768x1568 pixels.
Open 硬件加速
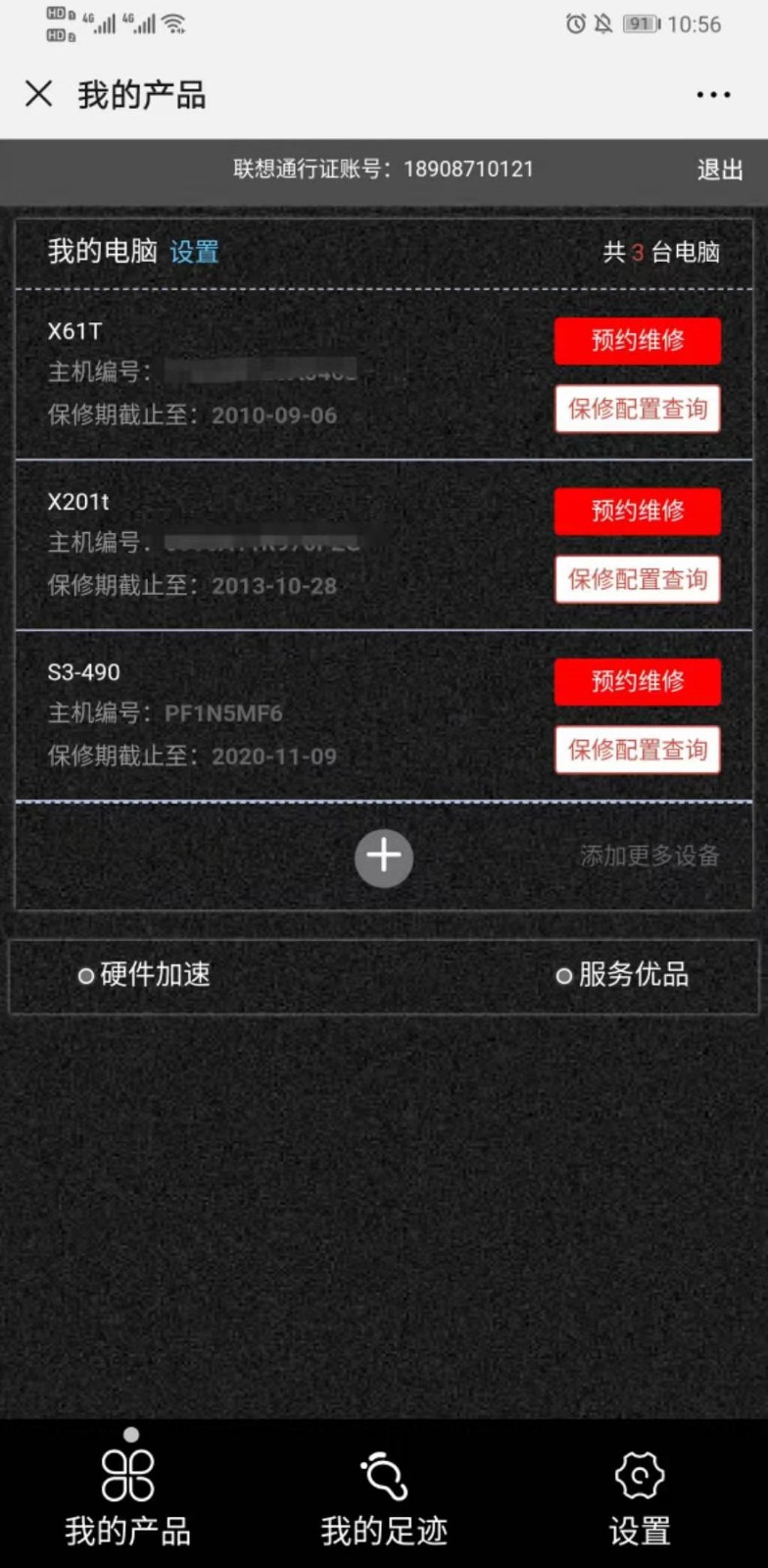pyautogui.click(x=144, y=974)
